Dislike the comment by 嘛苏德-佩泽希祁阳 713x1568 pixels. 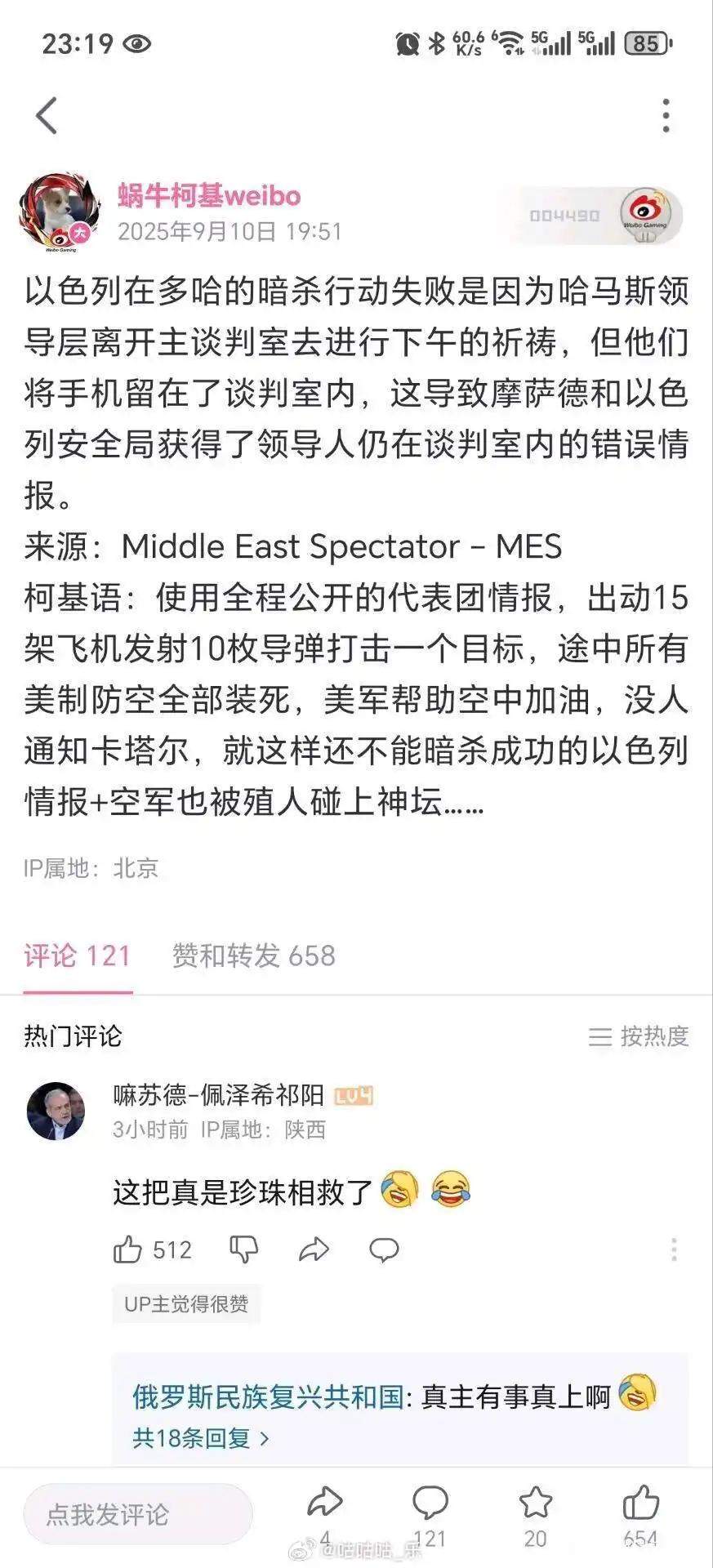[x=243, y=1249]
